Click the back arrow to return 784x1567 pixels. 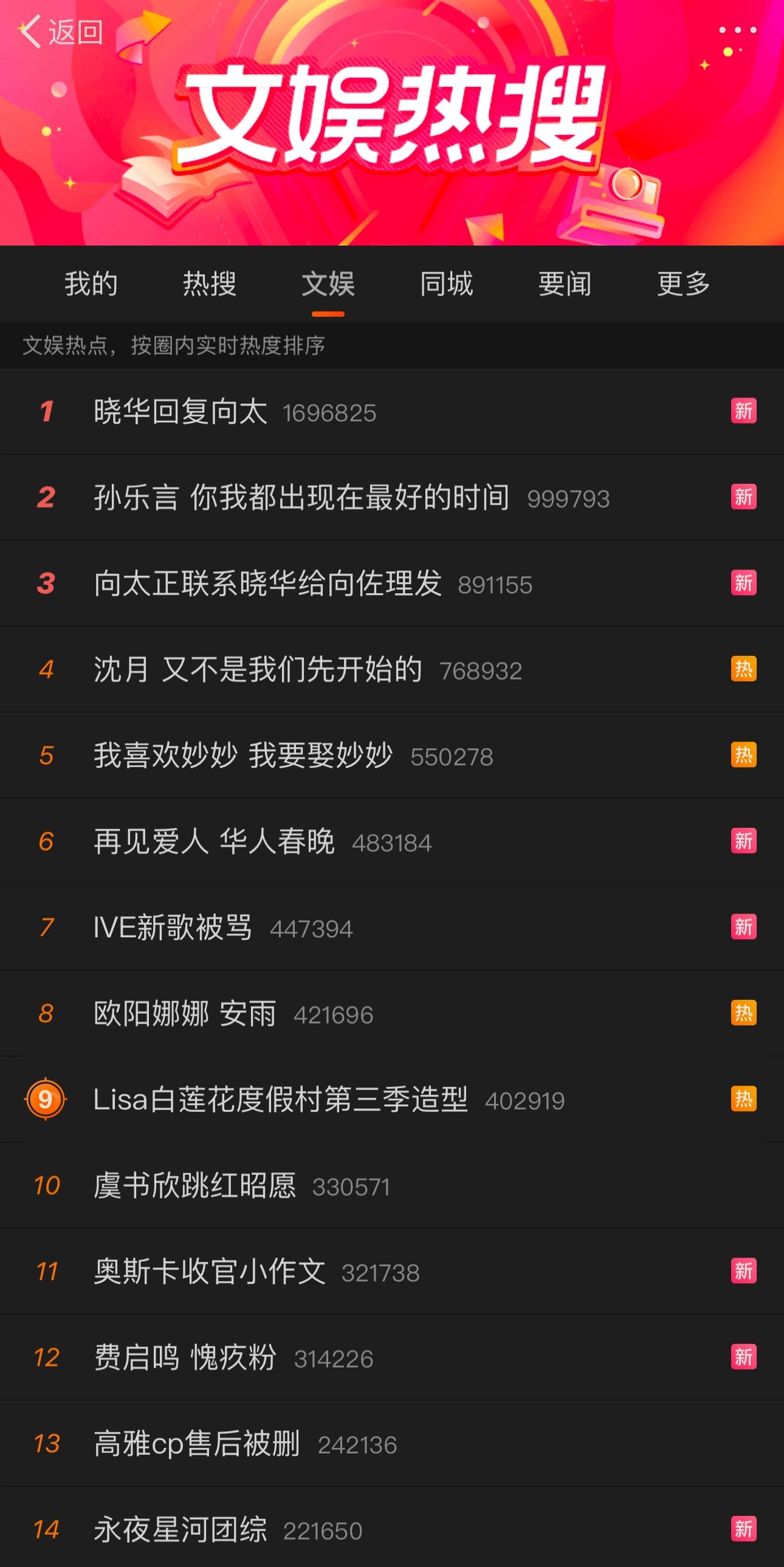32,33
